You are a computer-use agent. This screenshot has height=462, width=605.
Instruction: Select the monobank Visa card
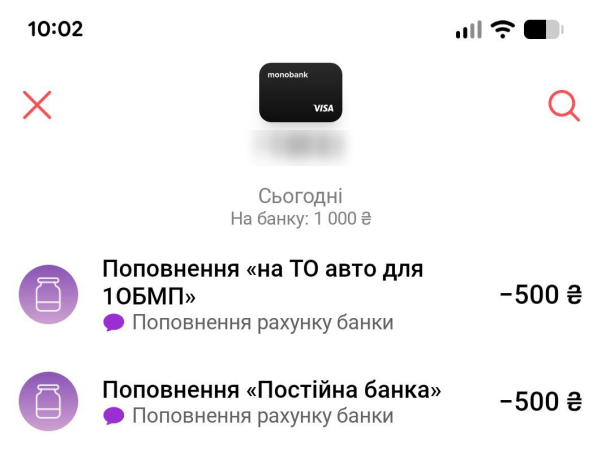point(300,92)
